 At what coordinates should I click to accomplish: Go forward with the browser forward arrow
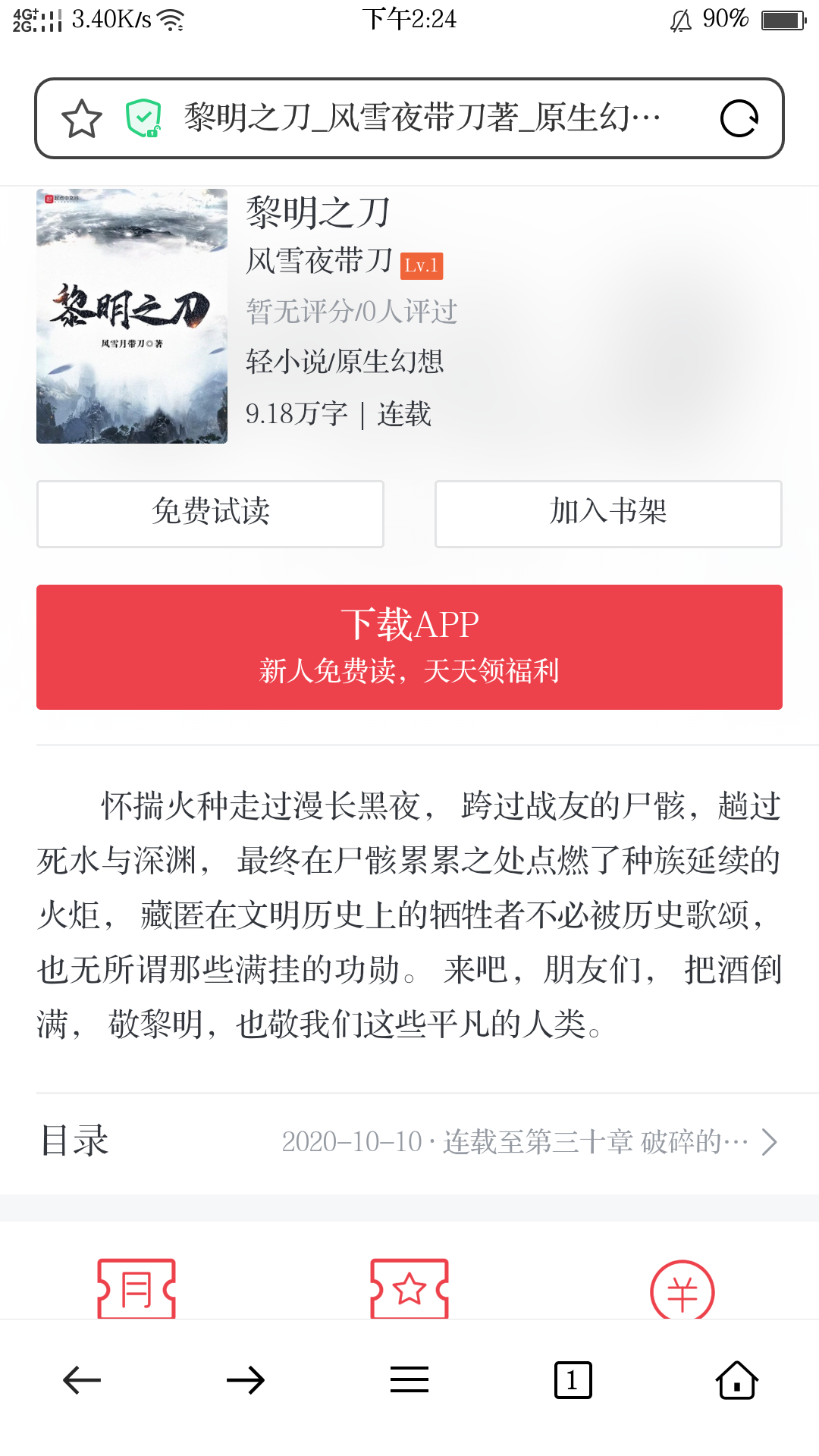pyautogui.click(x=246, y=1380)
